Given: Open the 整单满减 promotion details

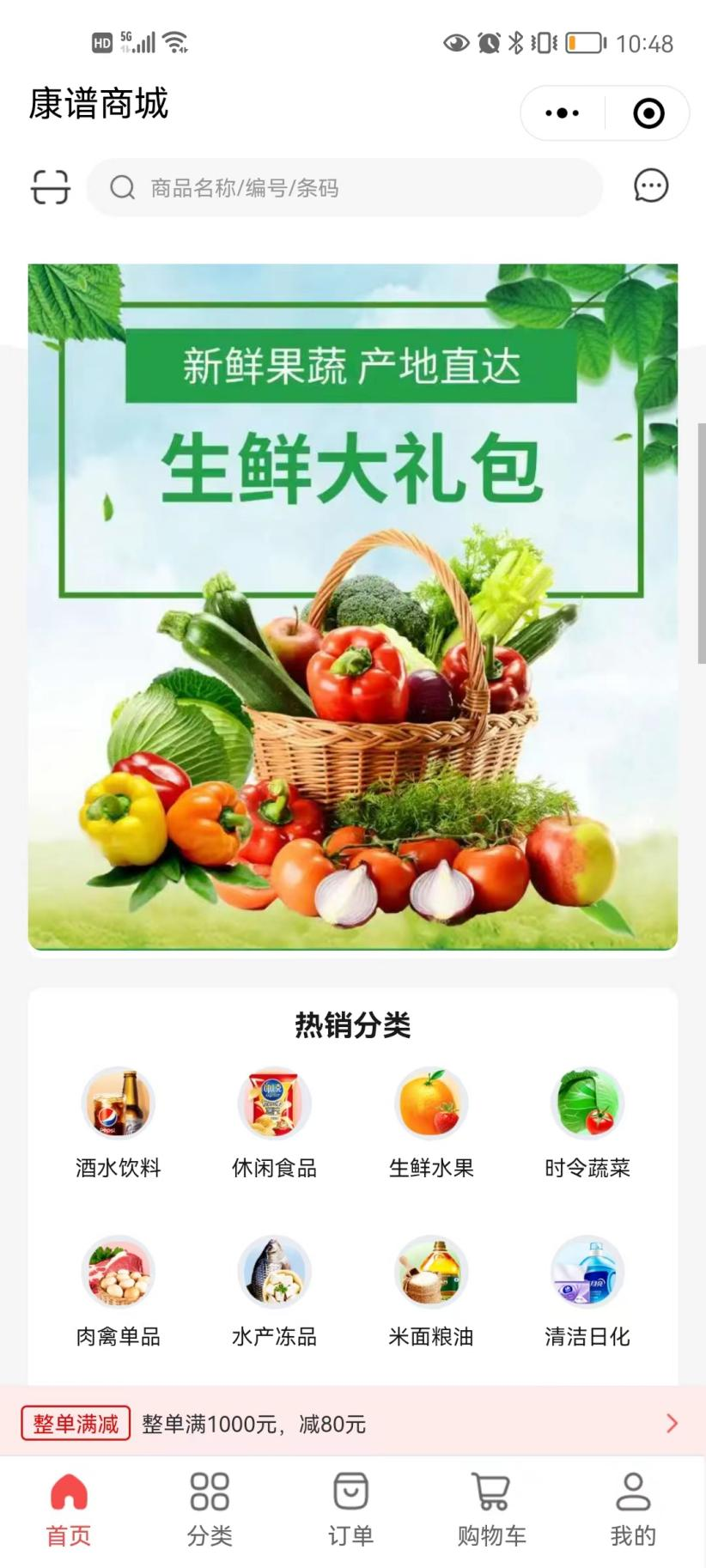Looking at the screenshot, I should click(352, 1424).
